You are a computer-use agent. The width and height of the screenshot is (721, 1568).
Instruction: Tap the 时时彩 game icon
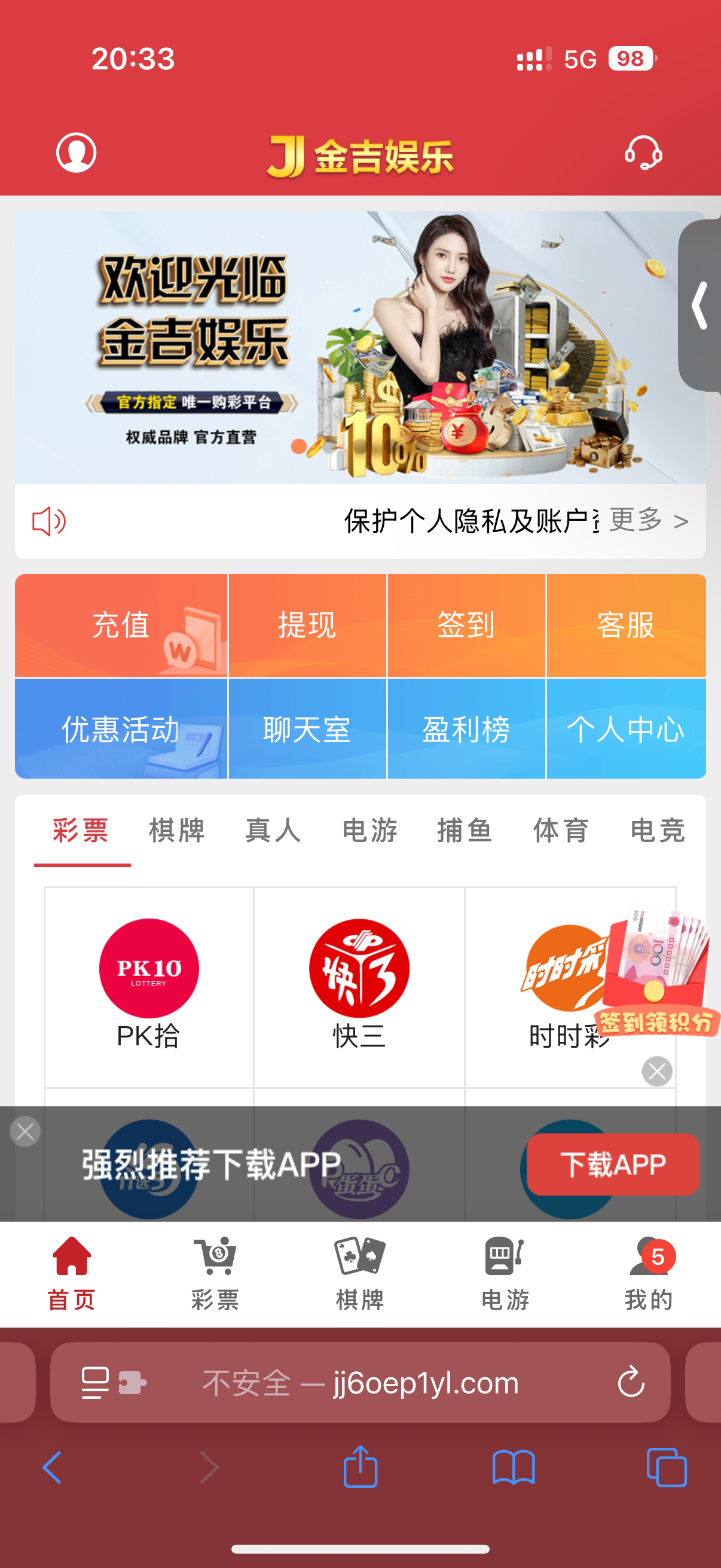pos(560,975)
